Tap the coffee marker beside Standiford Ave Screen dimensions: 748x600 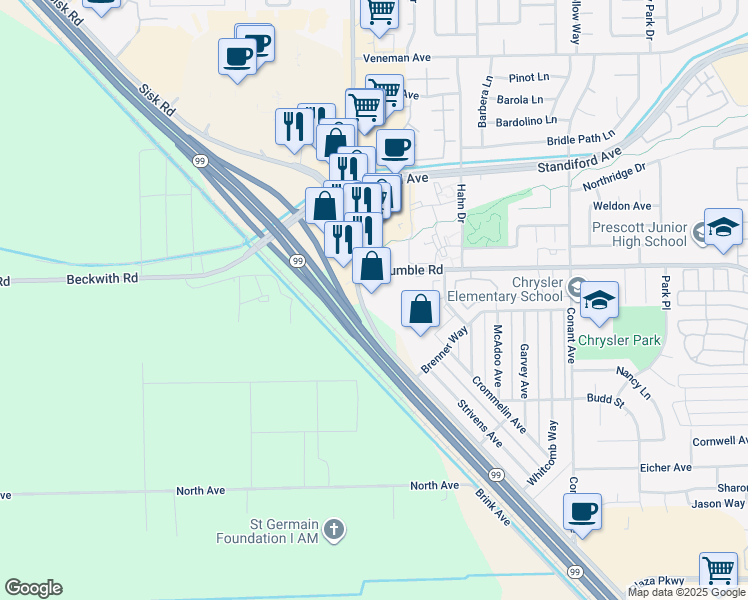pyautogui.click(x=395, y=147)
